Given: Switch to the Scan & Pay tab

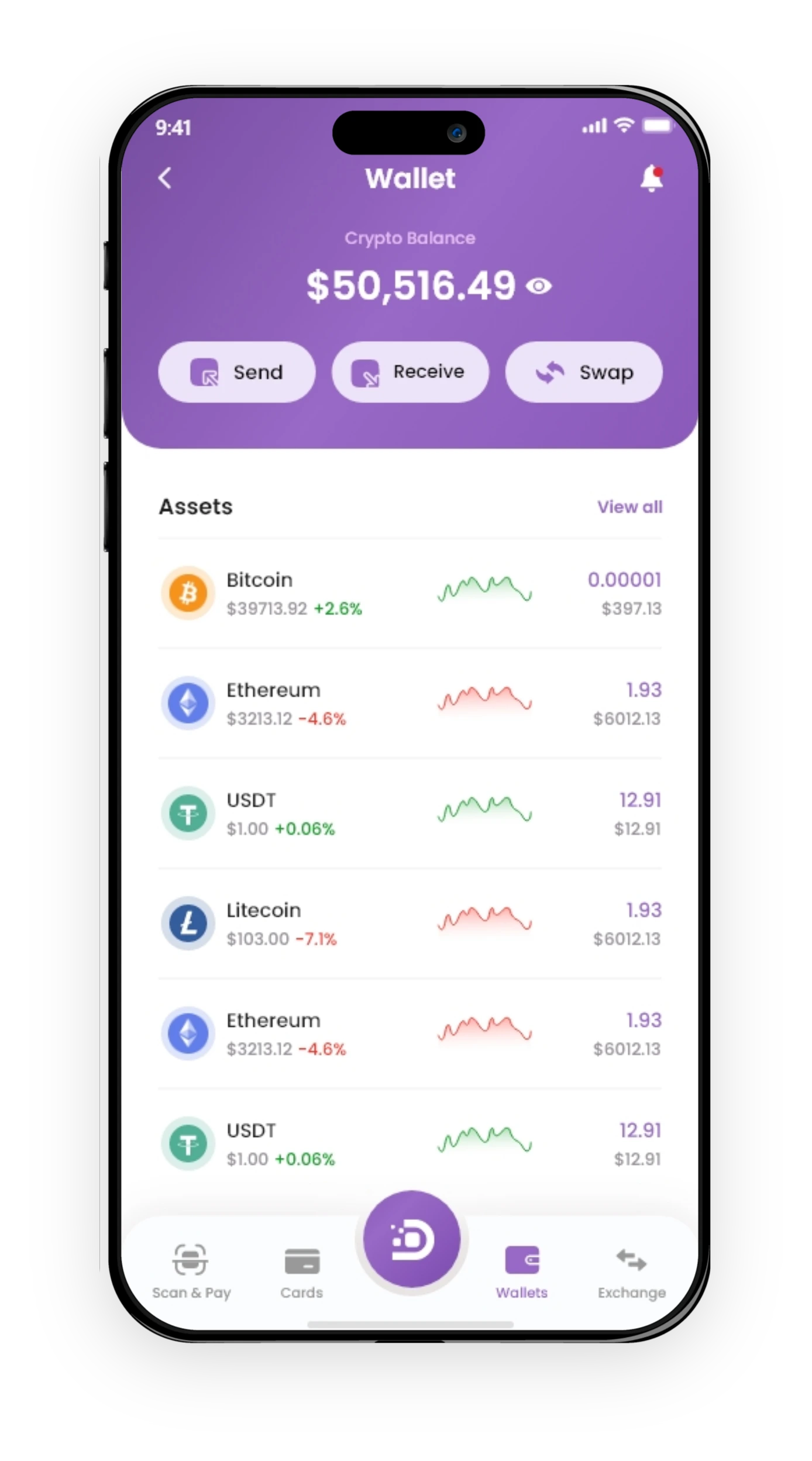Looking at the screenshot, I should click(191, 1271).
